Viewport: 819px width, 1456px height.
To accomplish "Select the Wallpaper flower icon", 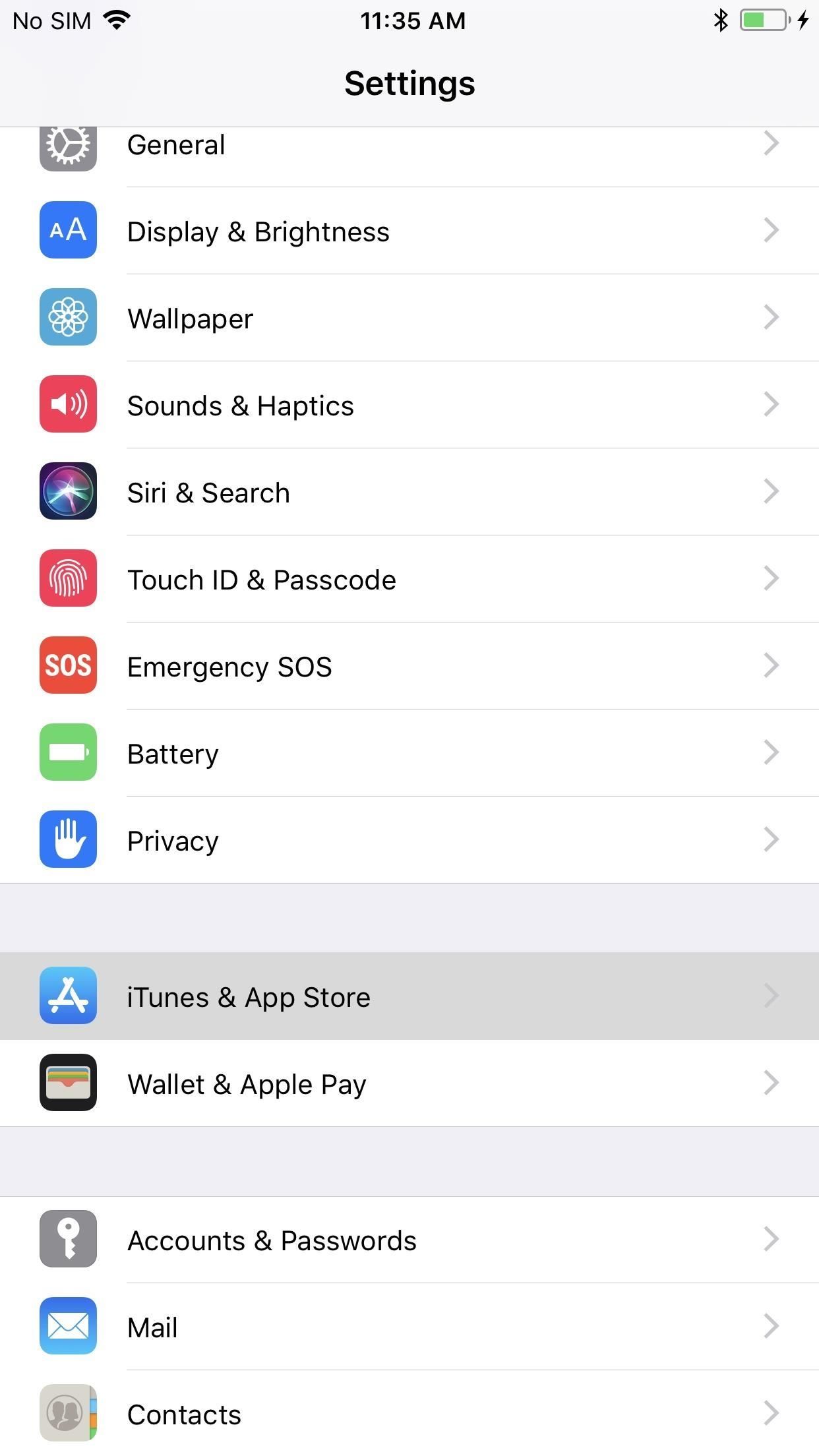I will tap(68, 317).
